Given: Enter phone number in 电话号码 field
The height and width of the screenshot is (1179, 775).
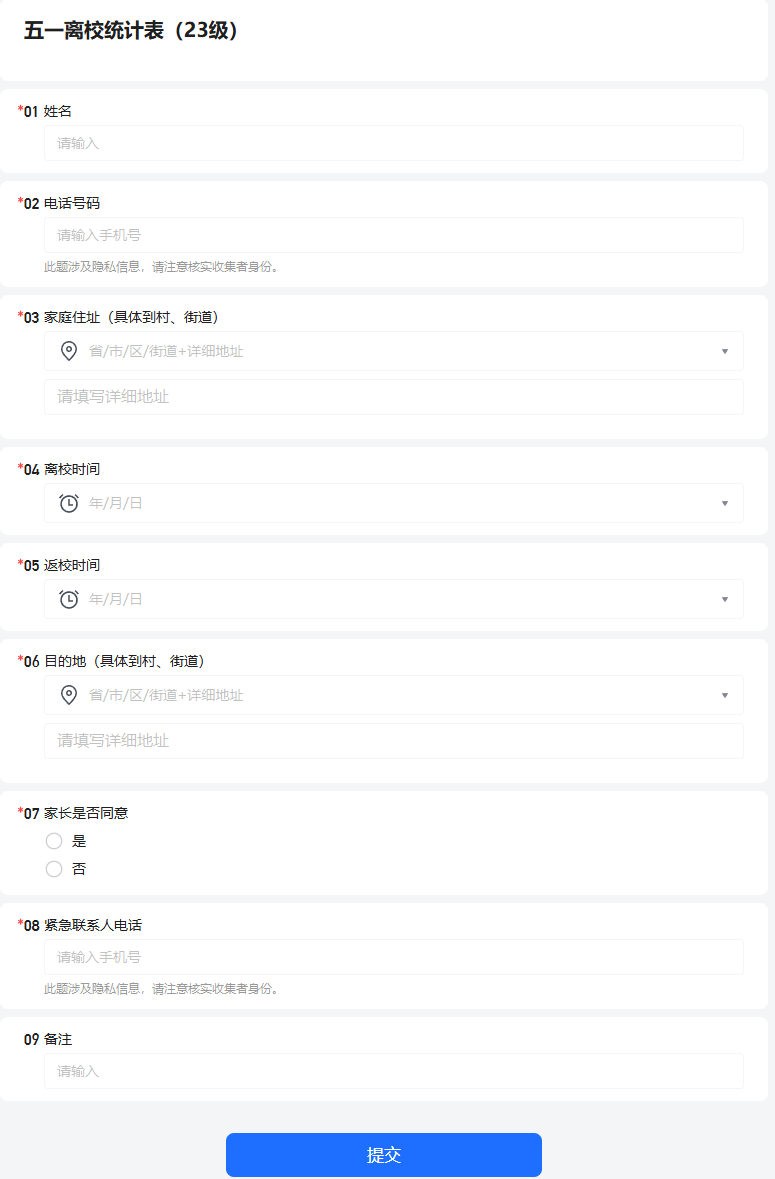Looking at the screenshot, I should [393, 235].
